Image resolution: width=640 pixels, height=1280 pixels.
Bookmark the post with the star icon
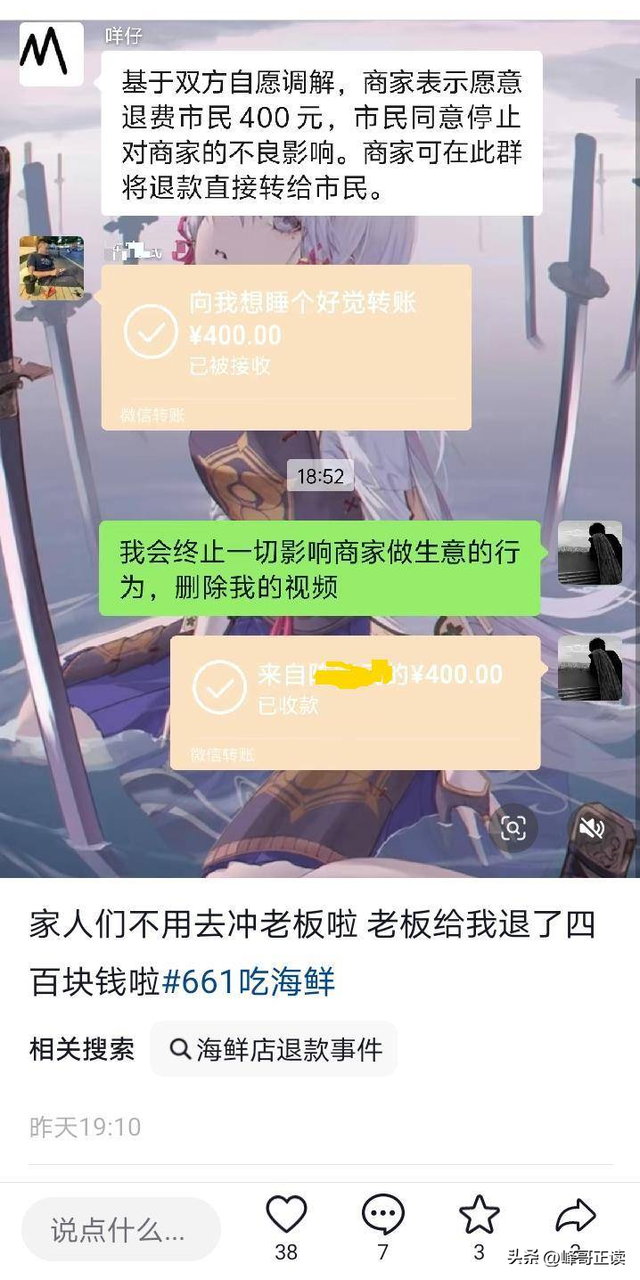(479, 1215)
